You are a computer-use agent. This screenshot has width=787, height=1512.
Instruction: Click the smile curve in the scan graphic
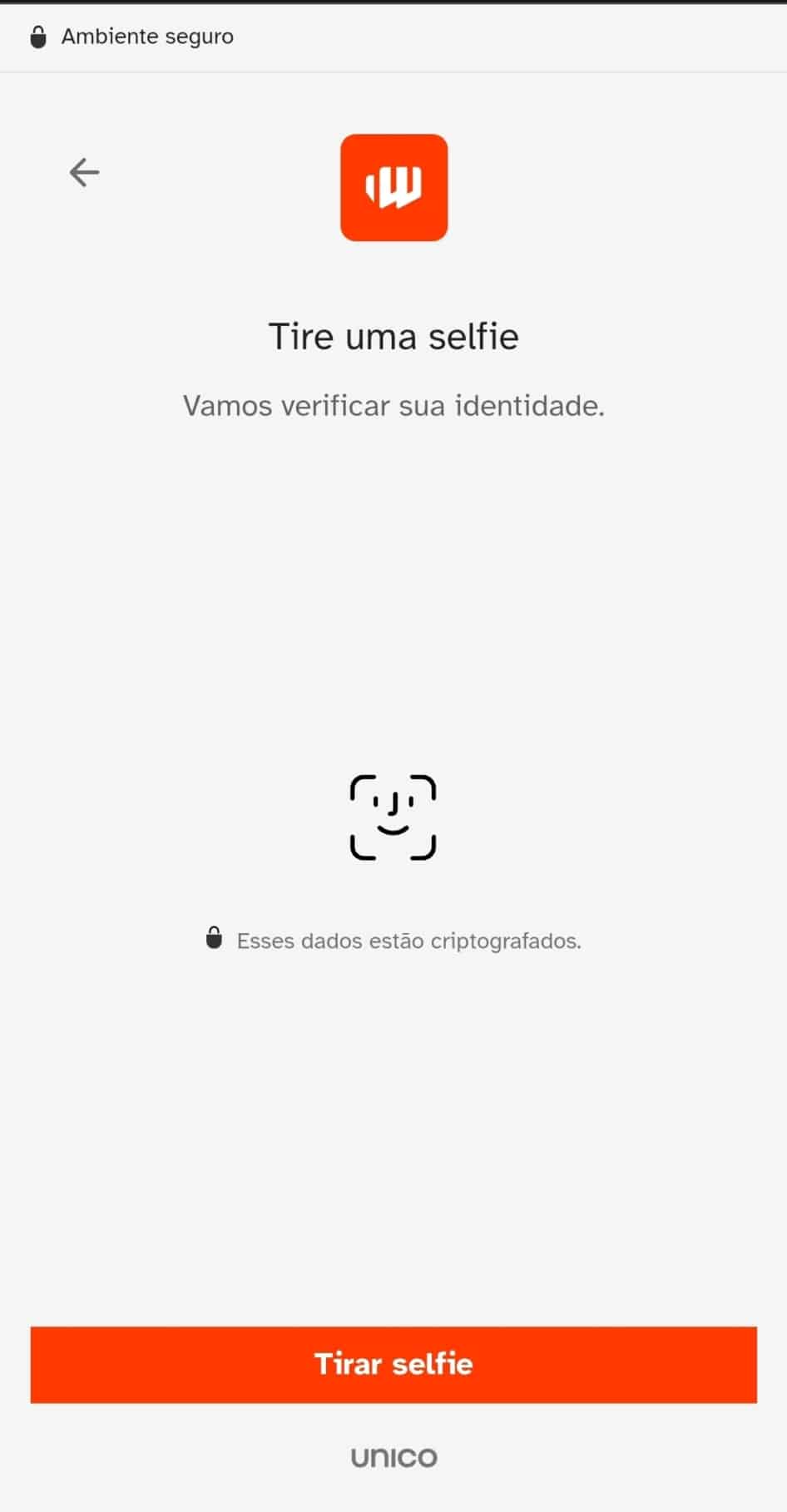(393, 832)
